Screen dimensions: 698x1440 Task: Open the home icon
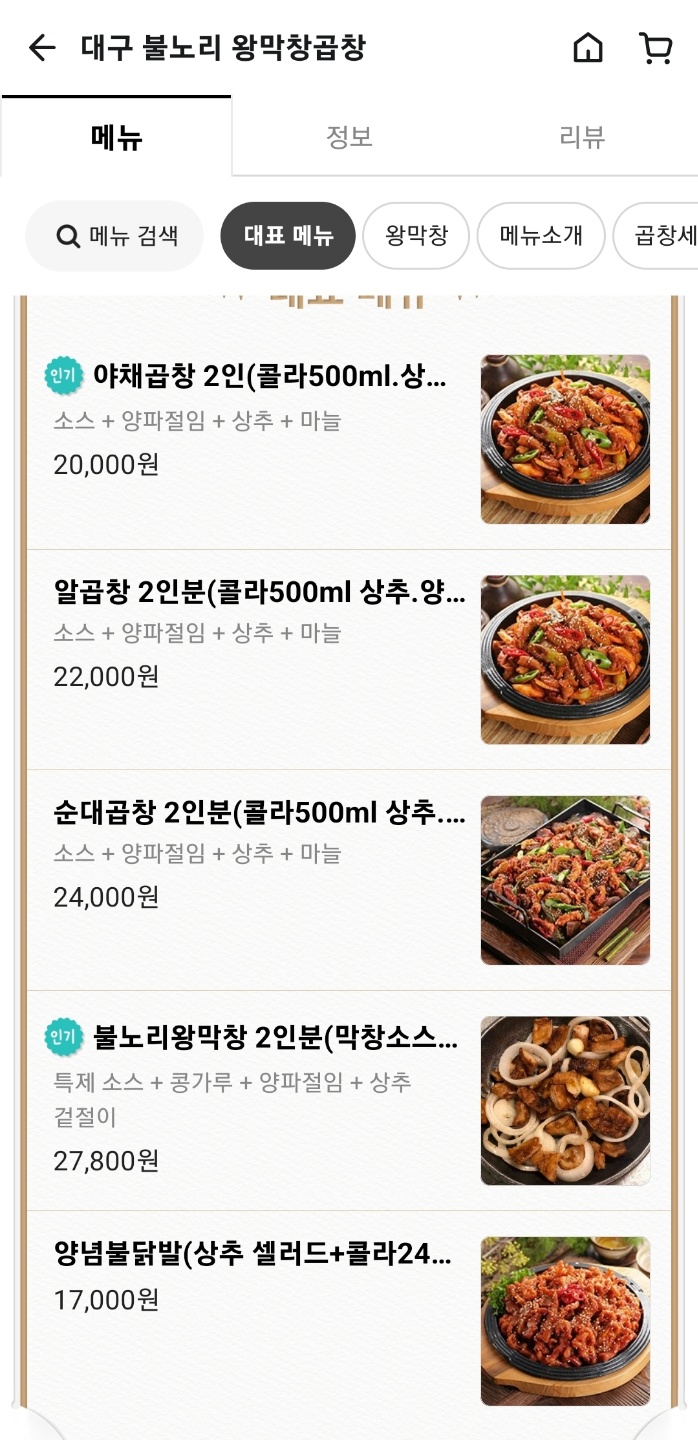pos(588,48)
